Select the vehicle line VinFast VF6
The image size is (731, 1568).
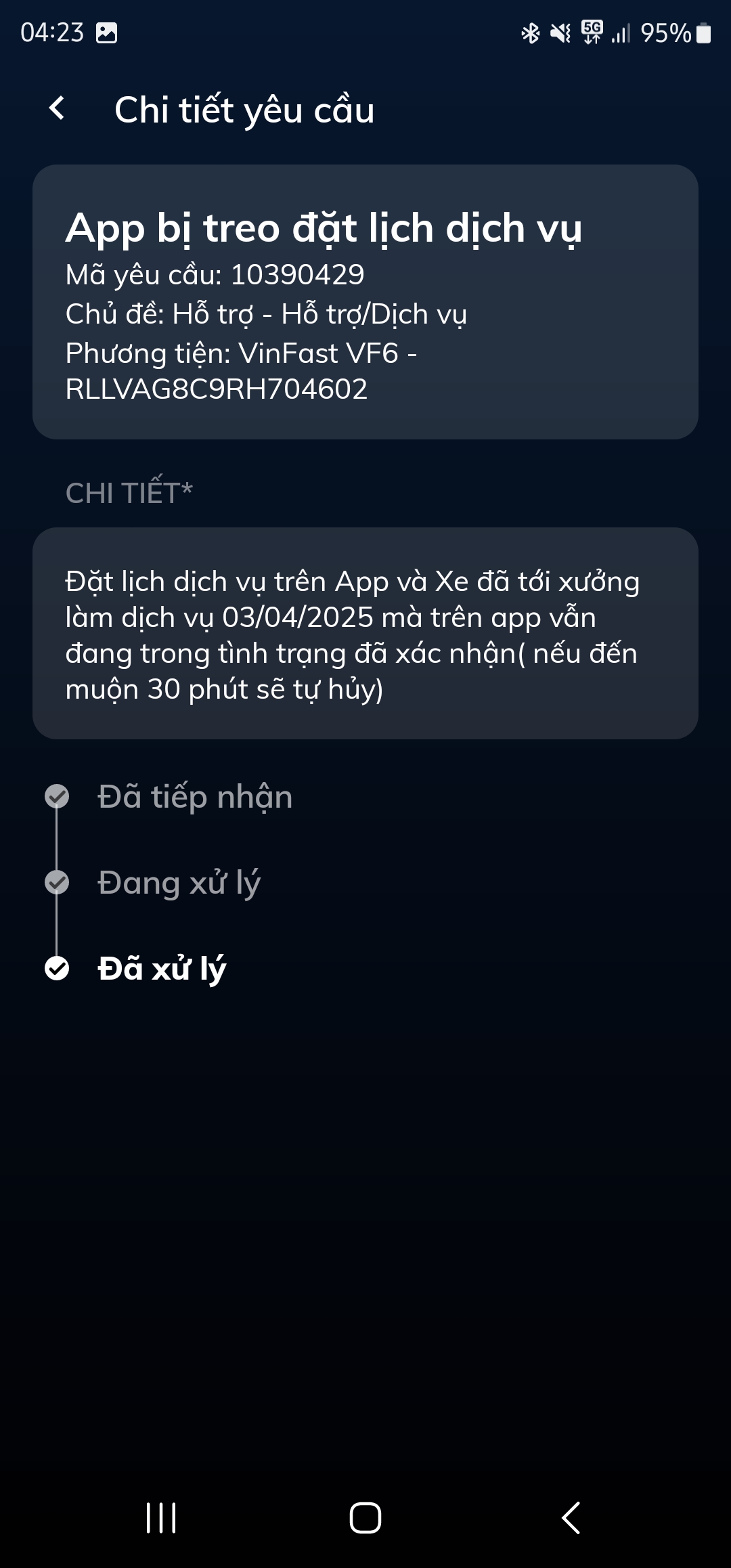[242, 353]
